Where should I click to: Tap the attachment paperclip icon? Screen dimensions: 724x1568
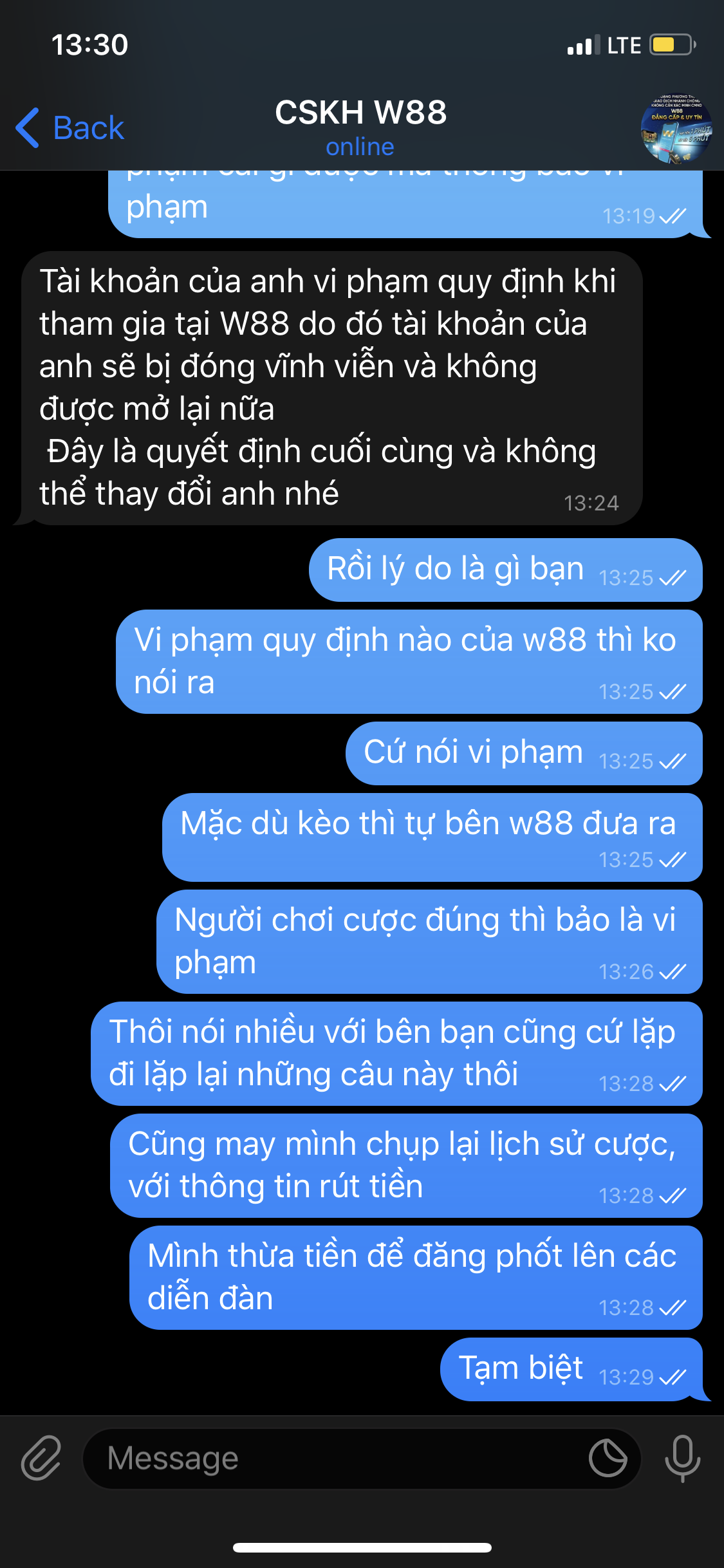coord(41,1457)
